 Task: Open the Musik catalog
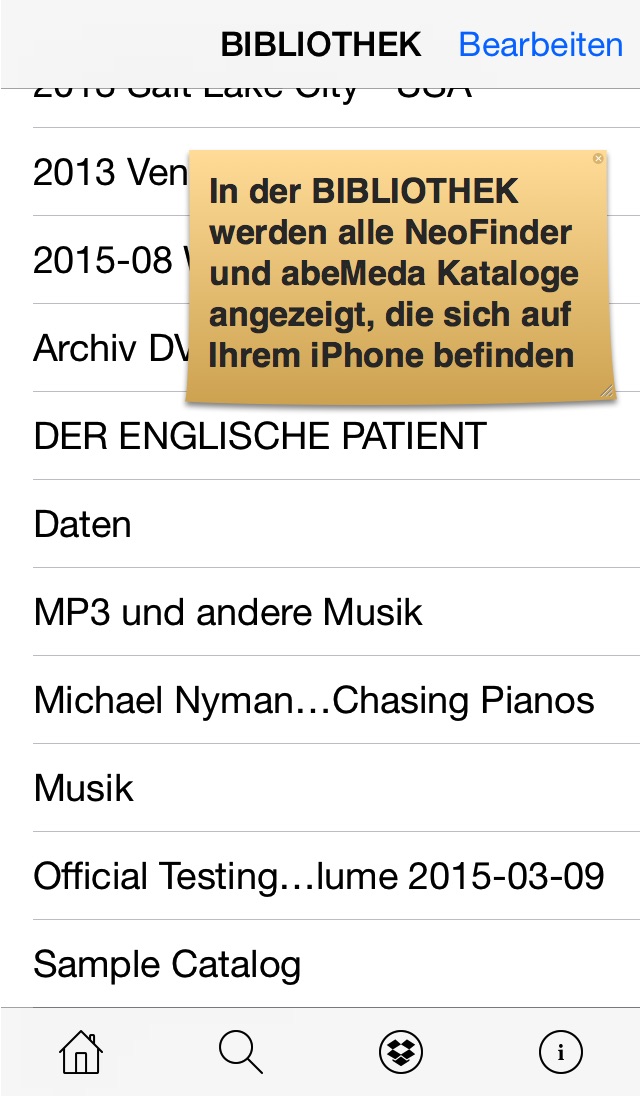[320, 788]
